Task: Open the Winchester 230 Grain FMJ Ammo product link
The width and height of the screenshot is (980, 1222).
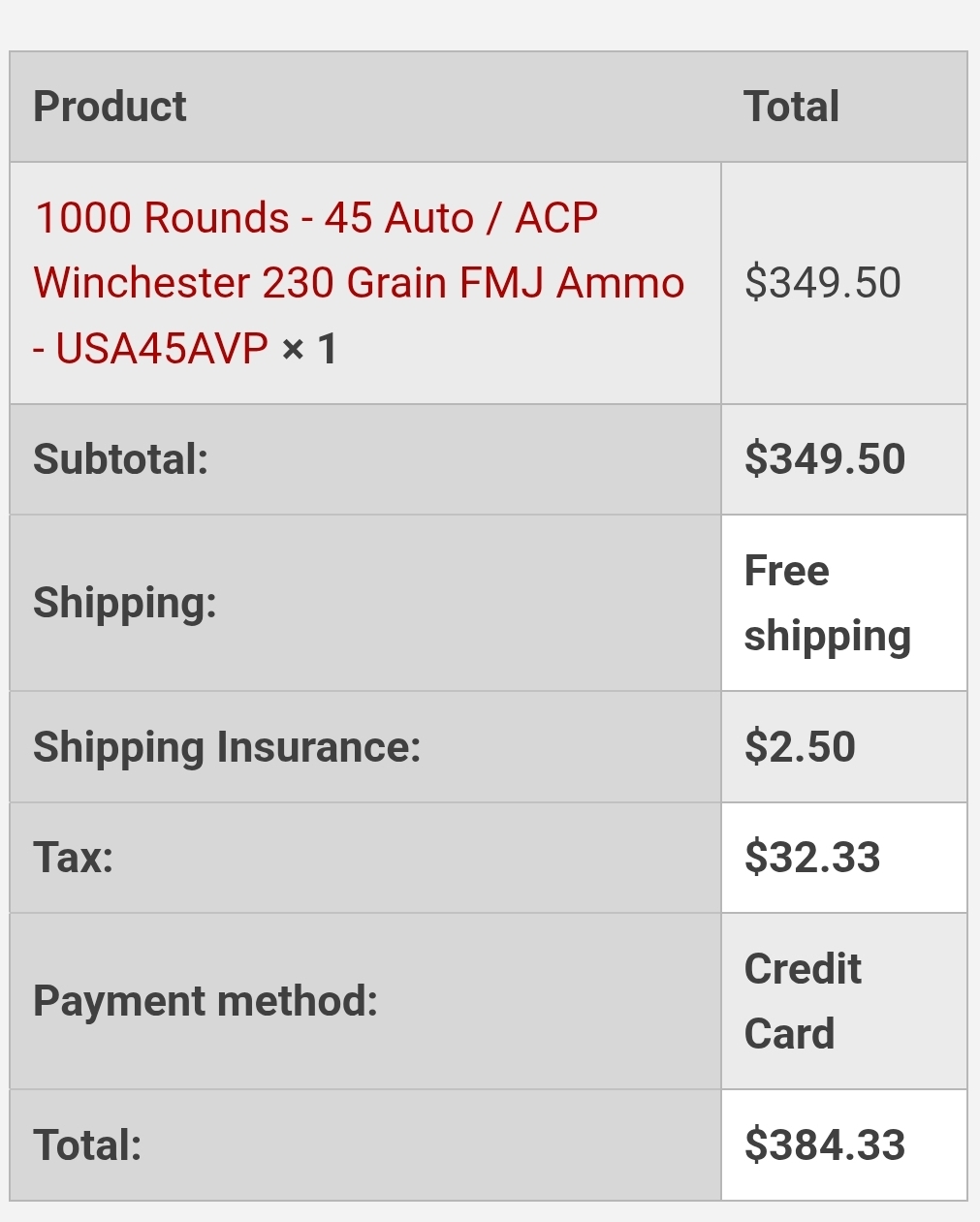Action: click(359, 283)
